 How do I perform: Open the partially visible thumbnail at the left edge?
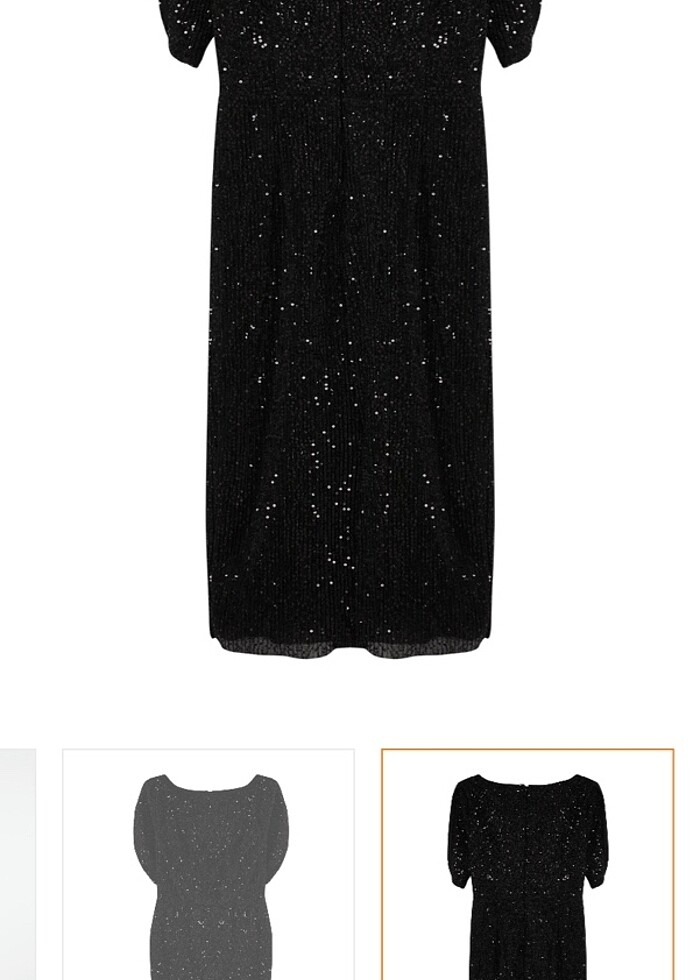[17, 865]
